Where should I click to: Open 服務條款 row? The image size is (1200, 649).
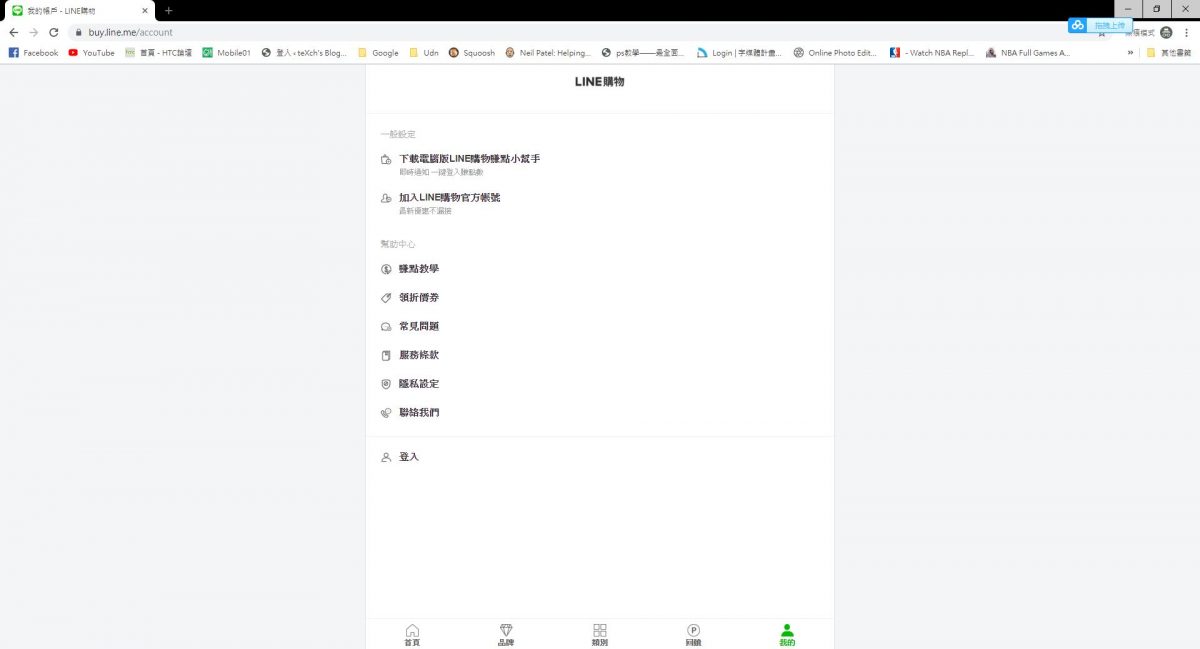[418, 355]
